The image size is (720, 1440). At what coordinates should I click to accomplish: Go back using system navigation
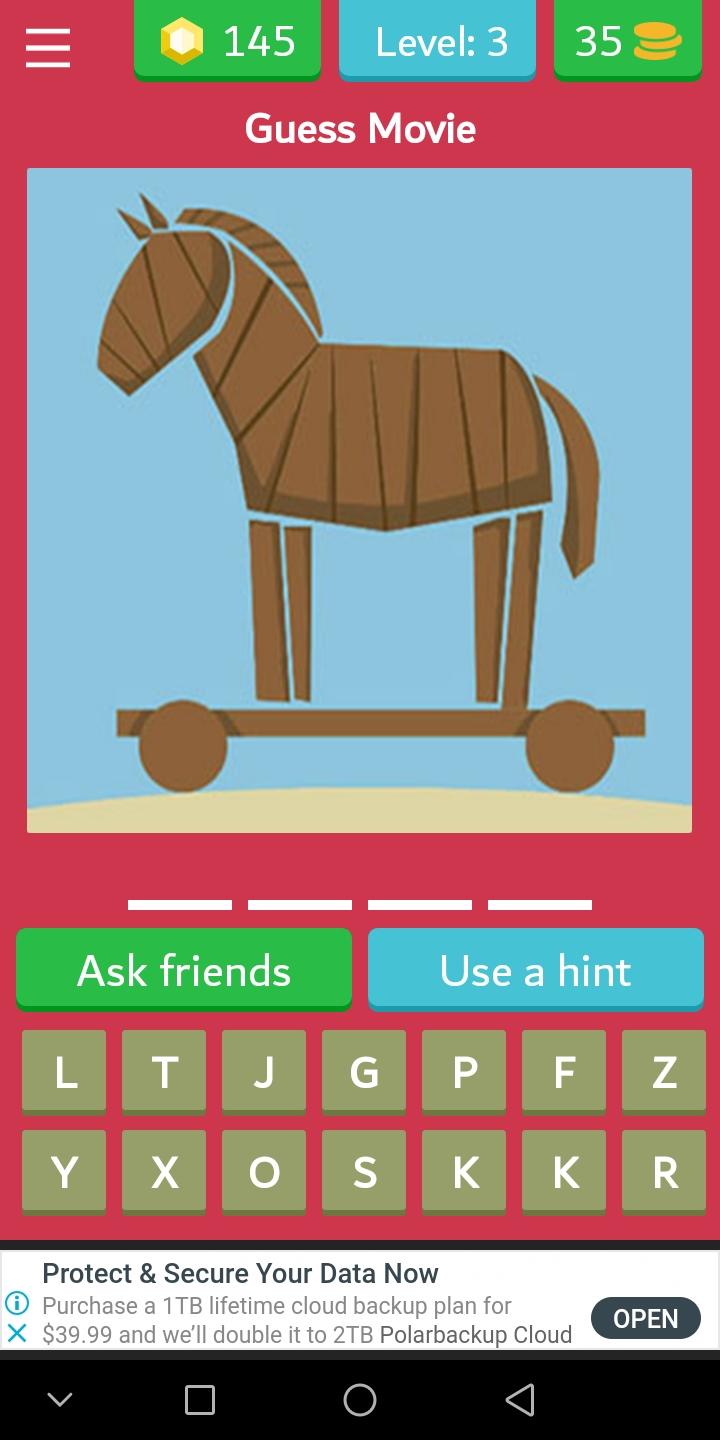(x=519, y=1400)
